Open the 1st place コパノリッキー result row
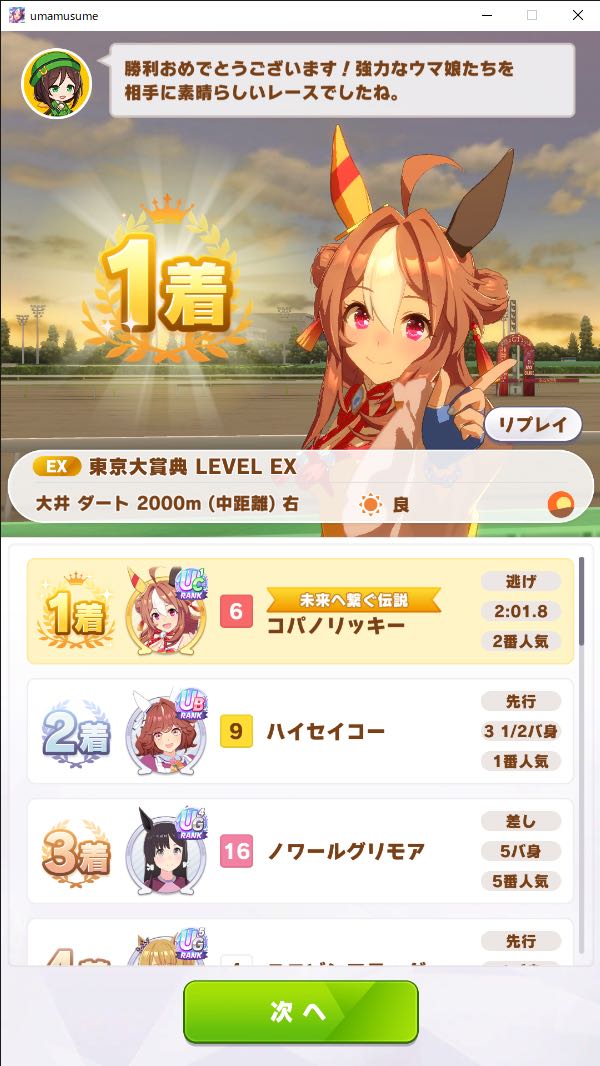The height and width of the screenshot is (1066, 600). 300,611
